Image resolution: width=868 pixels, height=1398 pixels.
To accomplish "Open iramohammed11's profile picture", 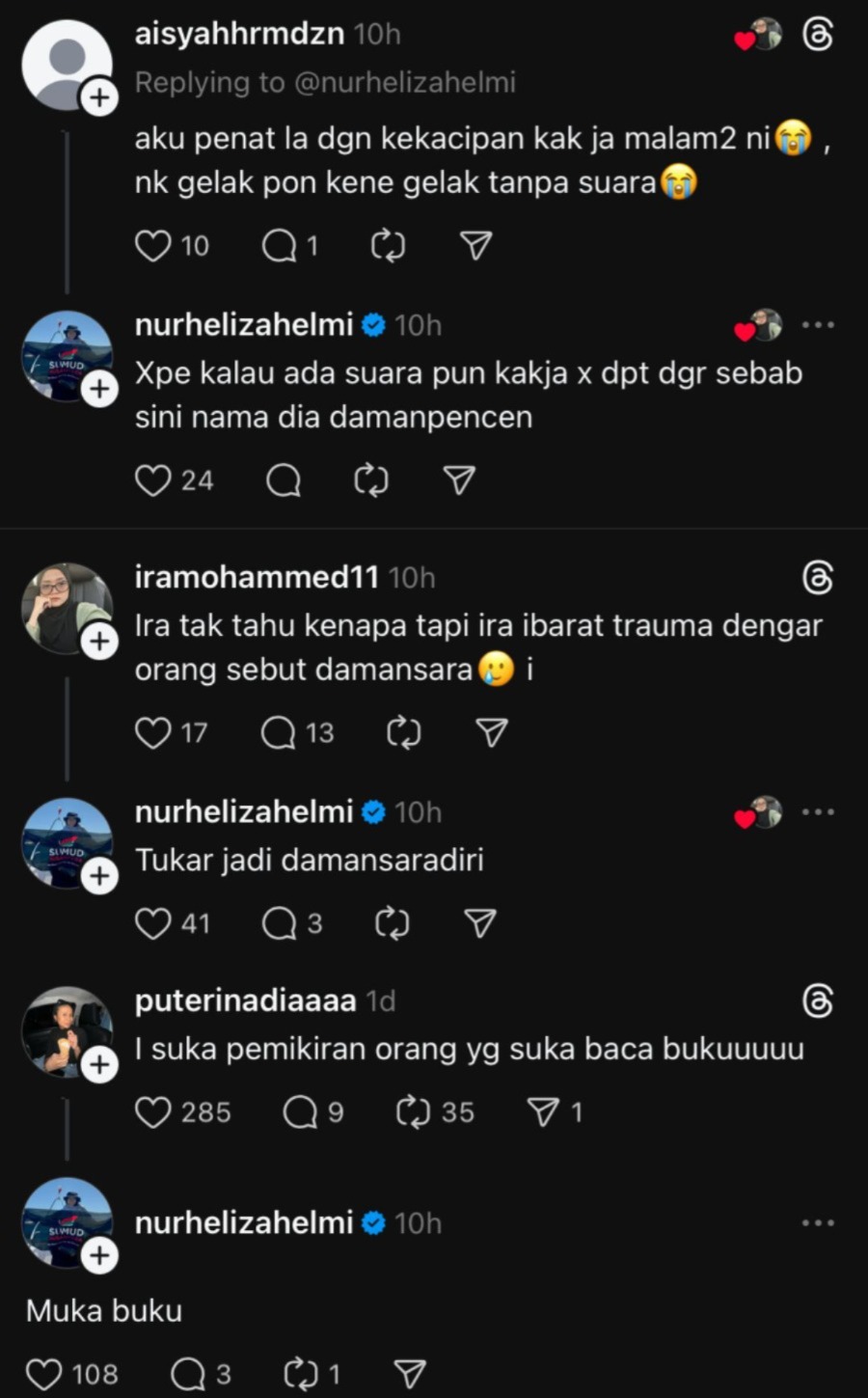I will click(66, 608).
